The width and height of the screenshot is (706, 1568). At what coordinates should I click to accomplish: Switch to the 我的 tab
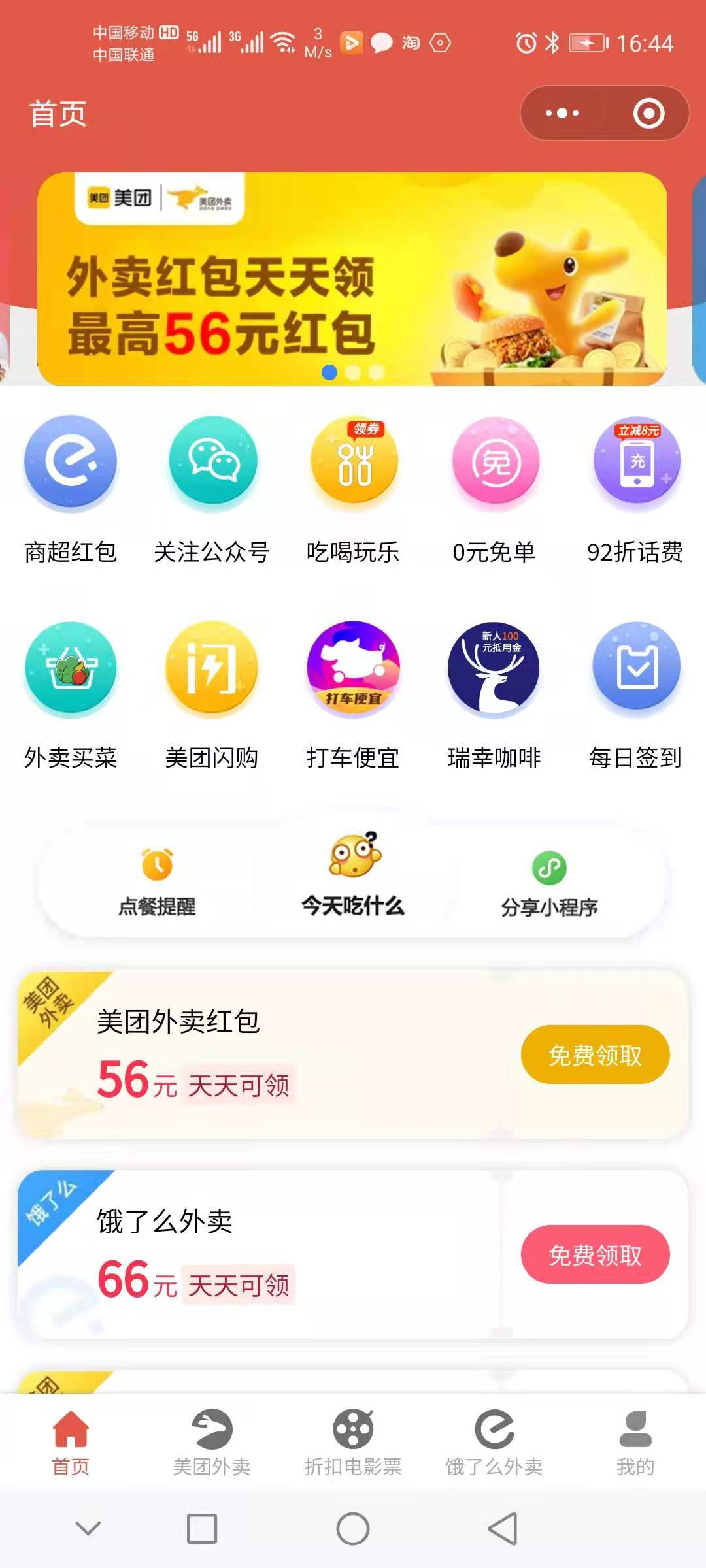[x=635, y=1443]
